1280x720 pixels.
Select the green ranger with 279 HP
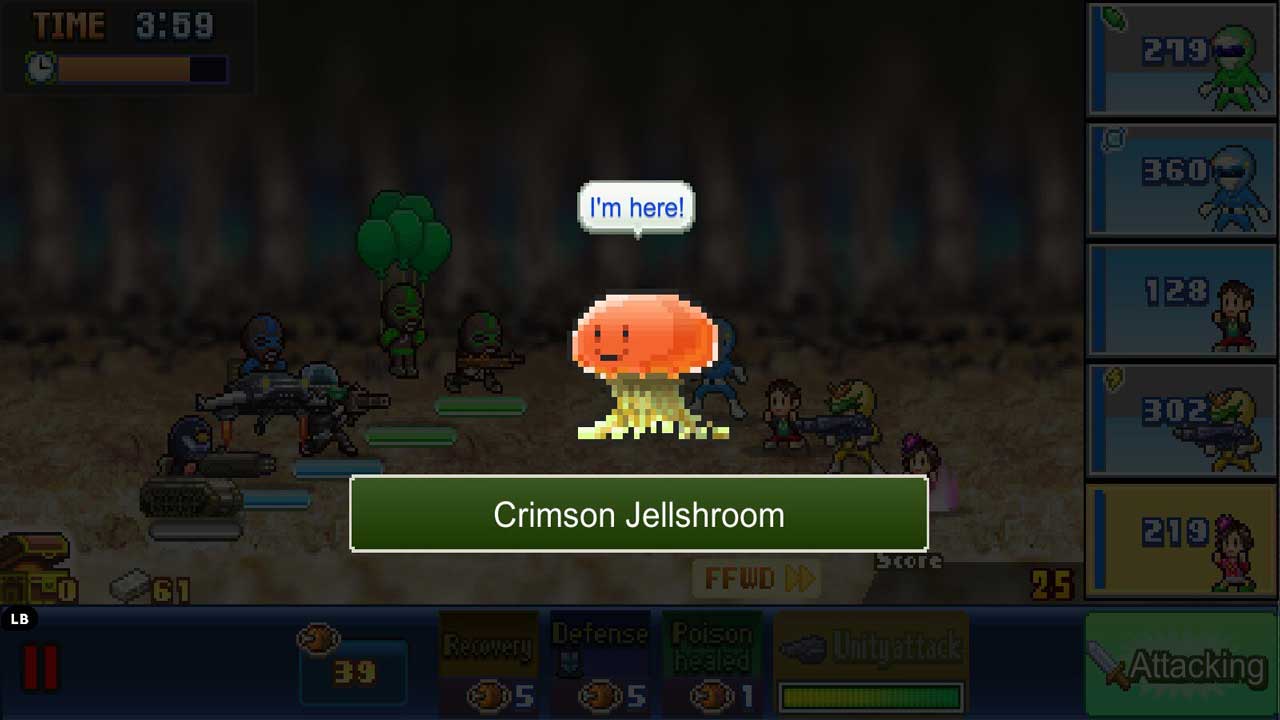coord(1181,59)
